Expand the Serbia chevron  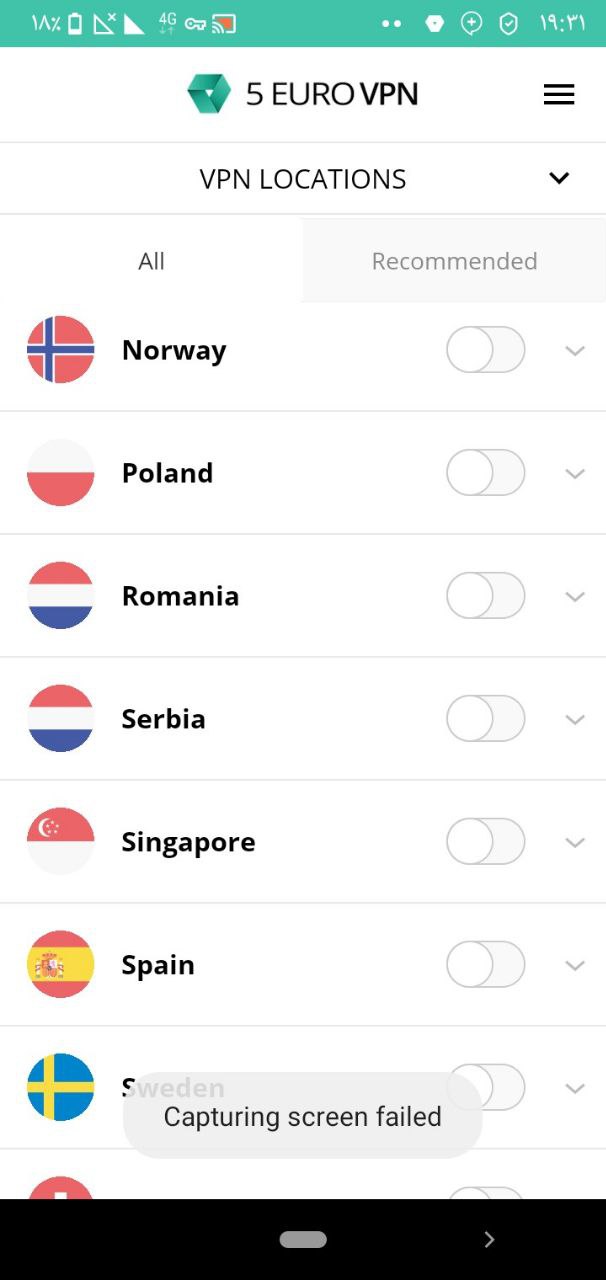coord(574,719)
